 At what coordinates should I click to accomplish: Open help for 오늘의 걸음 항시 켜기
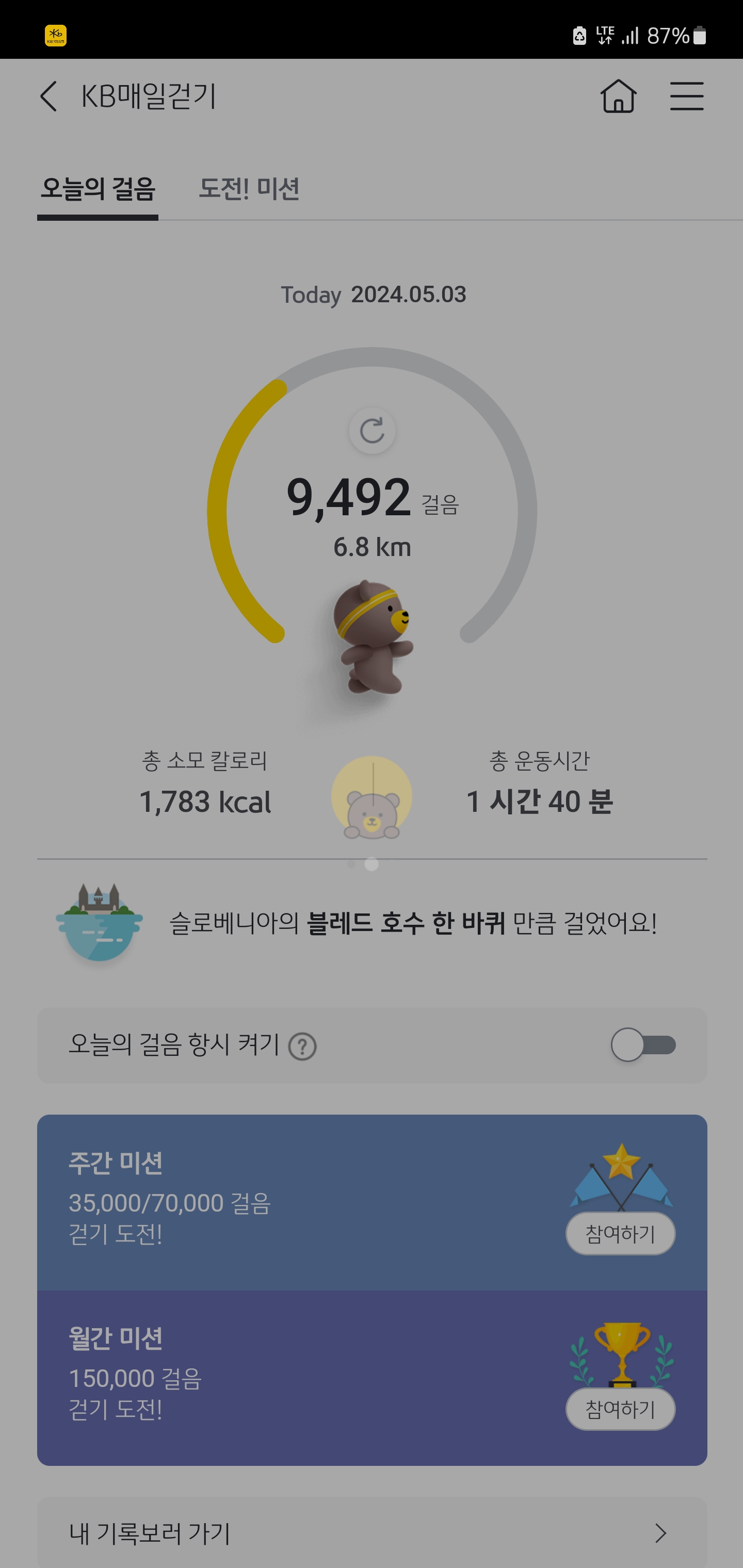302,1047
